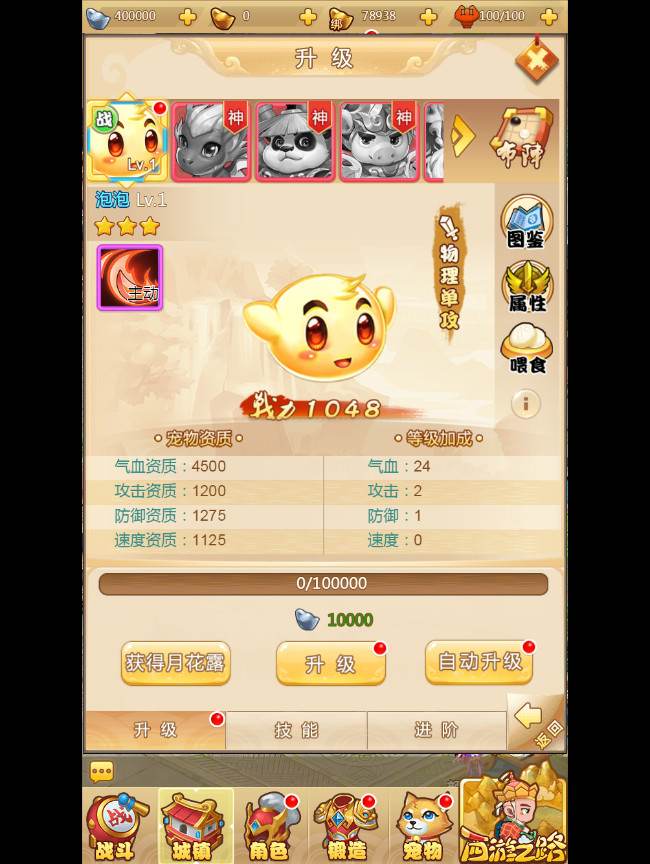
Task: Open 锻造 in bottom menu
Action: 345,827
